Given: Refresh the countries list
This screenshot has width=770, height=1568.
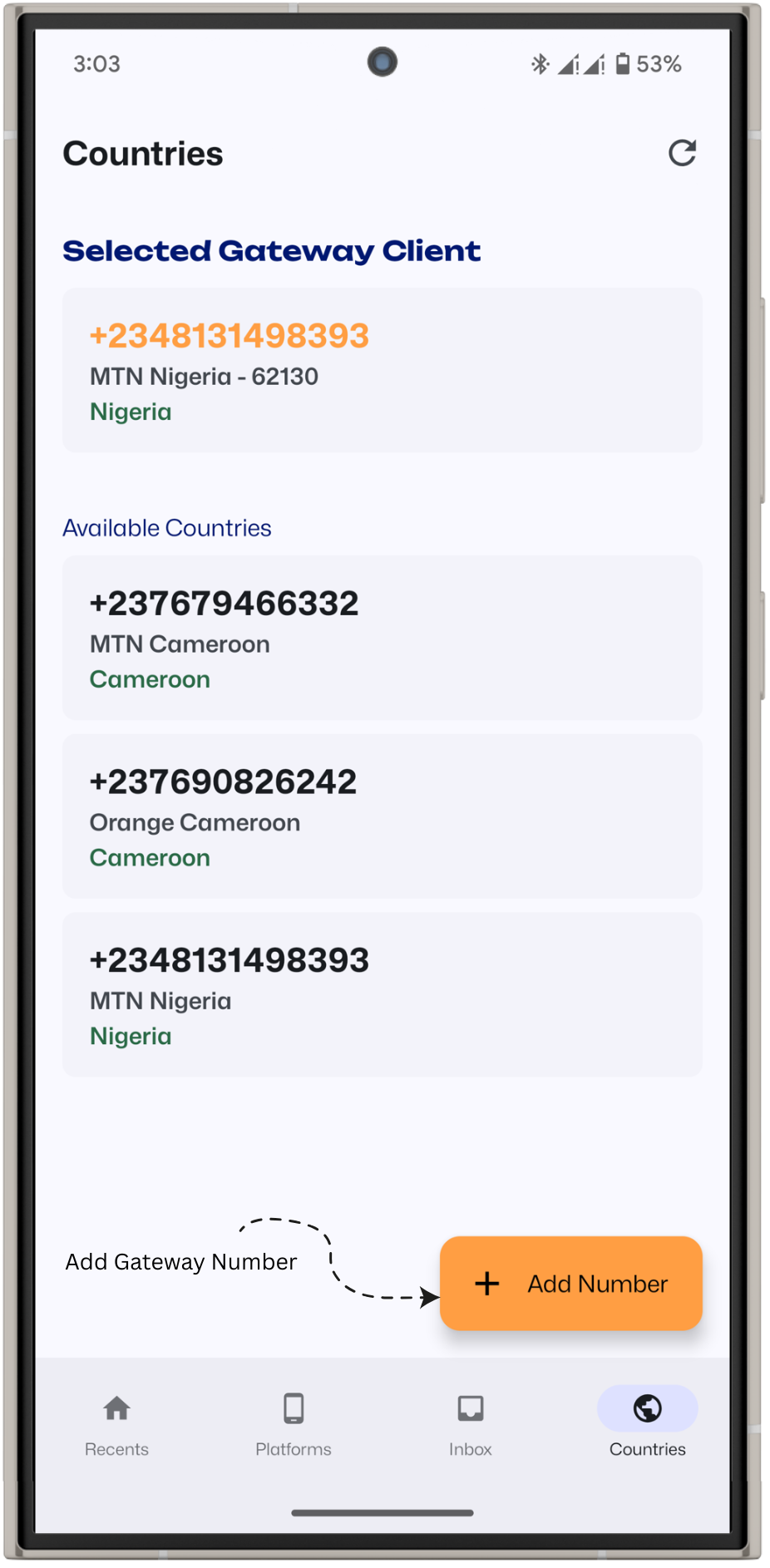Looking at the screenshot, I should [682, 153].
